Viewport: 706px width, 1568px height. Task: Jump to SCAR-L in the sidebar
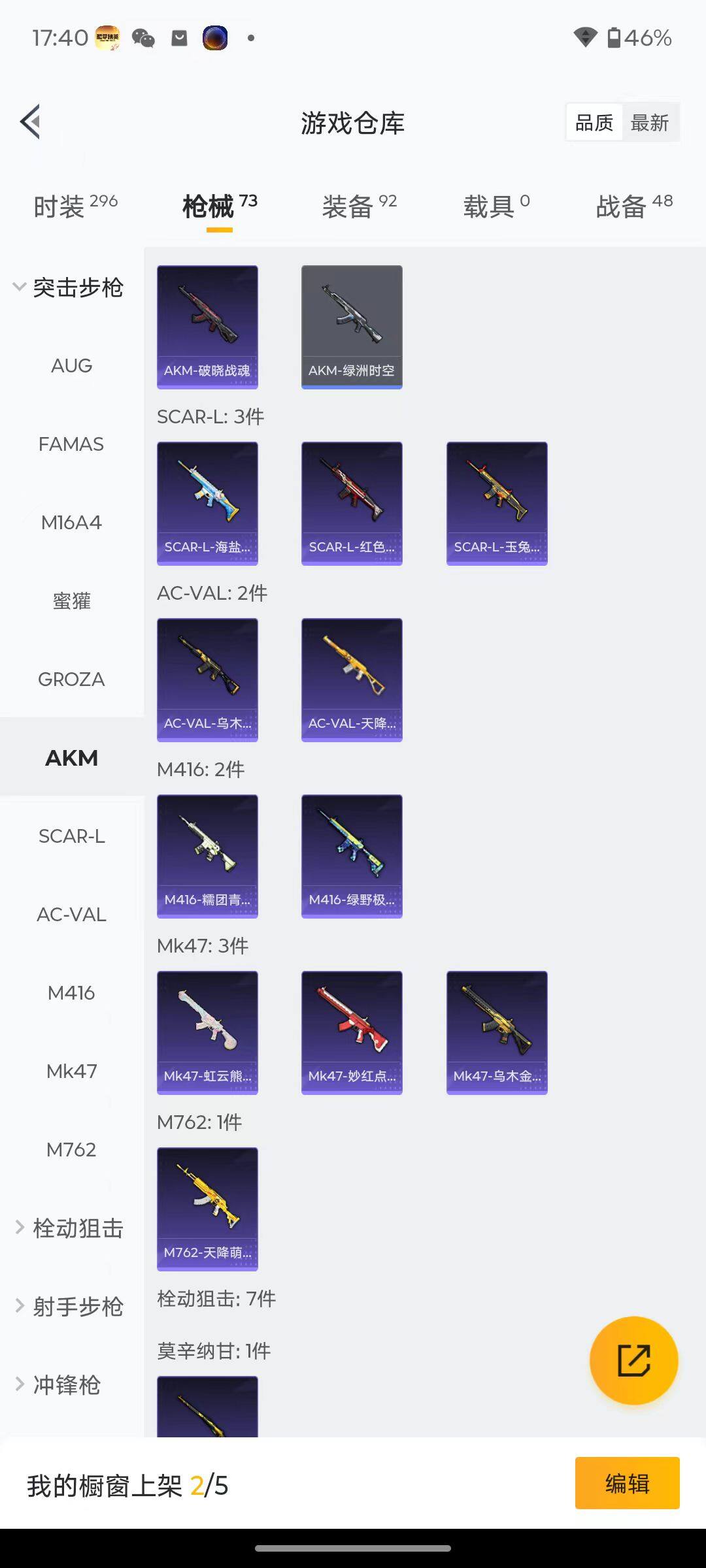71,836
